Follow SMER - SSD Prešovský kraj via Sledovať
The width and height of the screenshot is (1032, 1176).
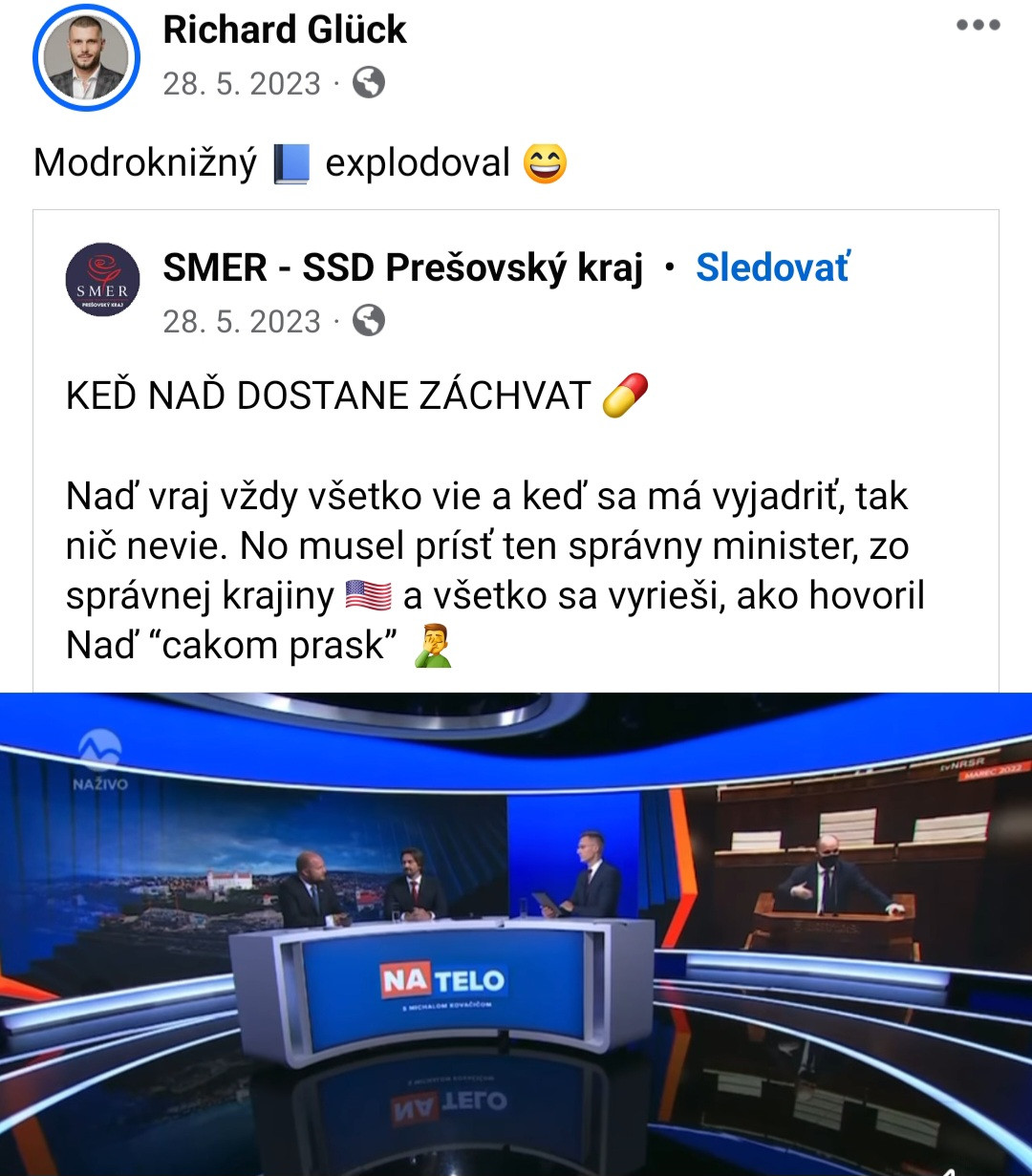tap(772, 268)
